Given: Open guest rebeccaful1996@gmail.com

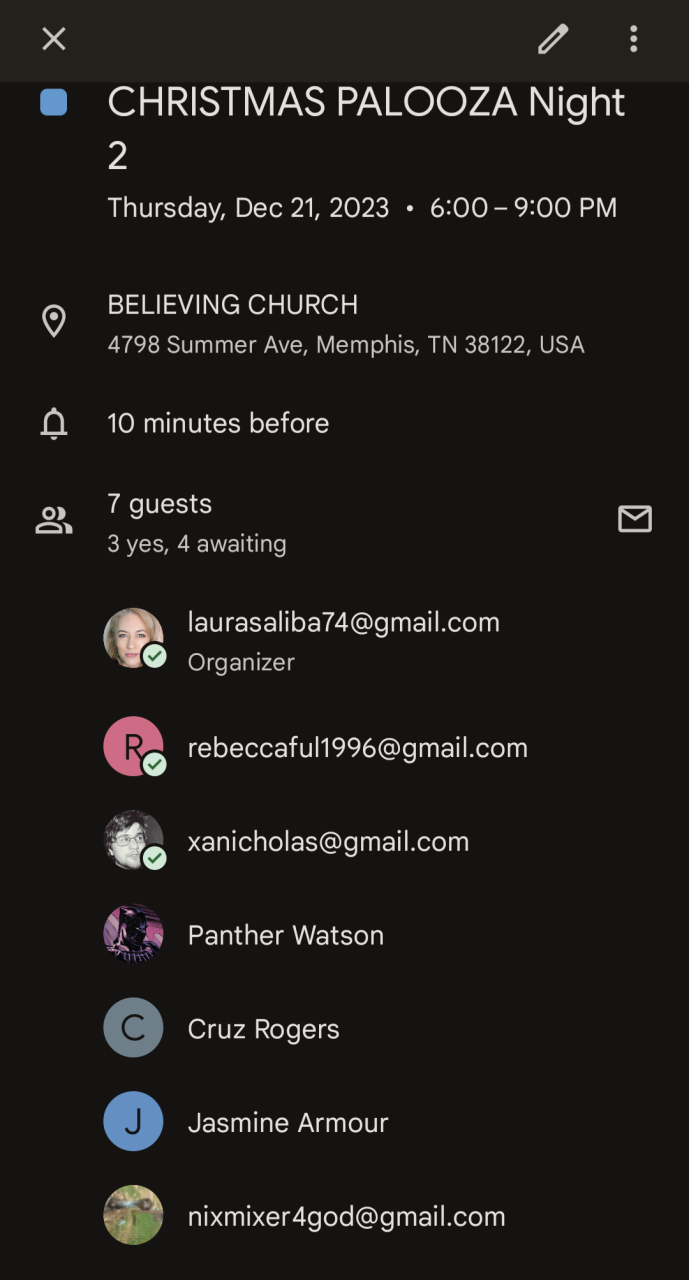Looking at the screenshot, I should (357, 748).
